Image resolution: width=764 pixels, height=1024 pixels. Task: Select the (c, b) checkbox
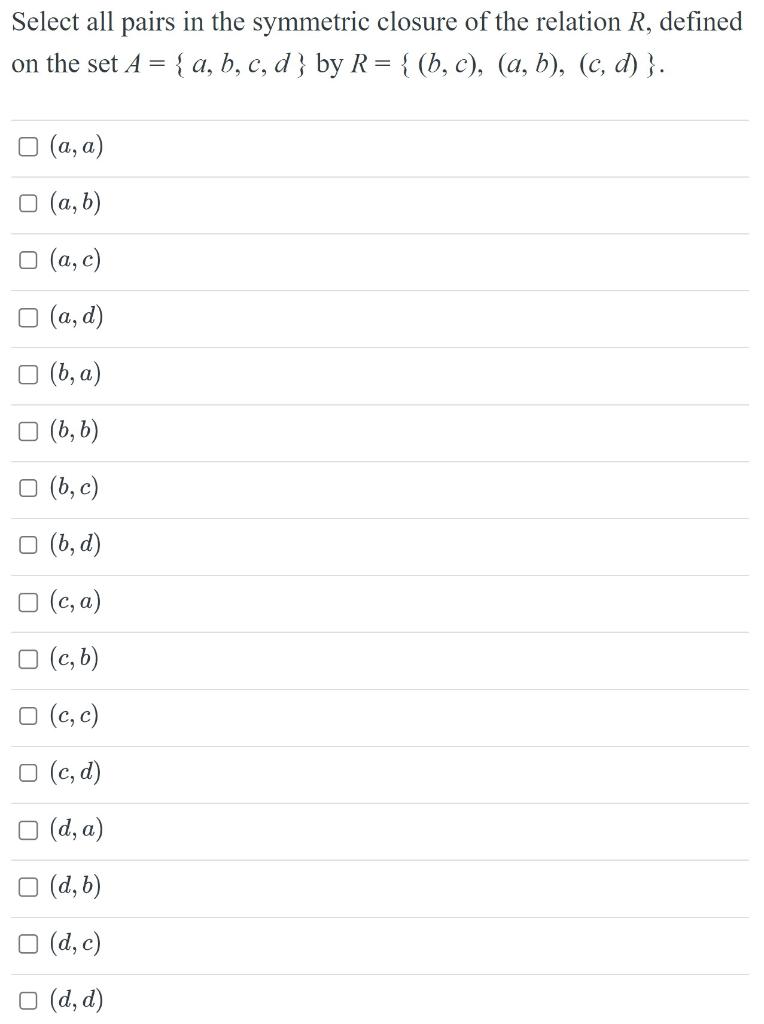(27, 659)
